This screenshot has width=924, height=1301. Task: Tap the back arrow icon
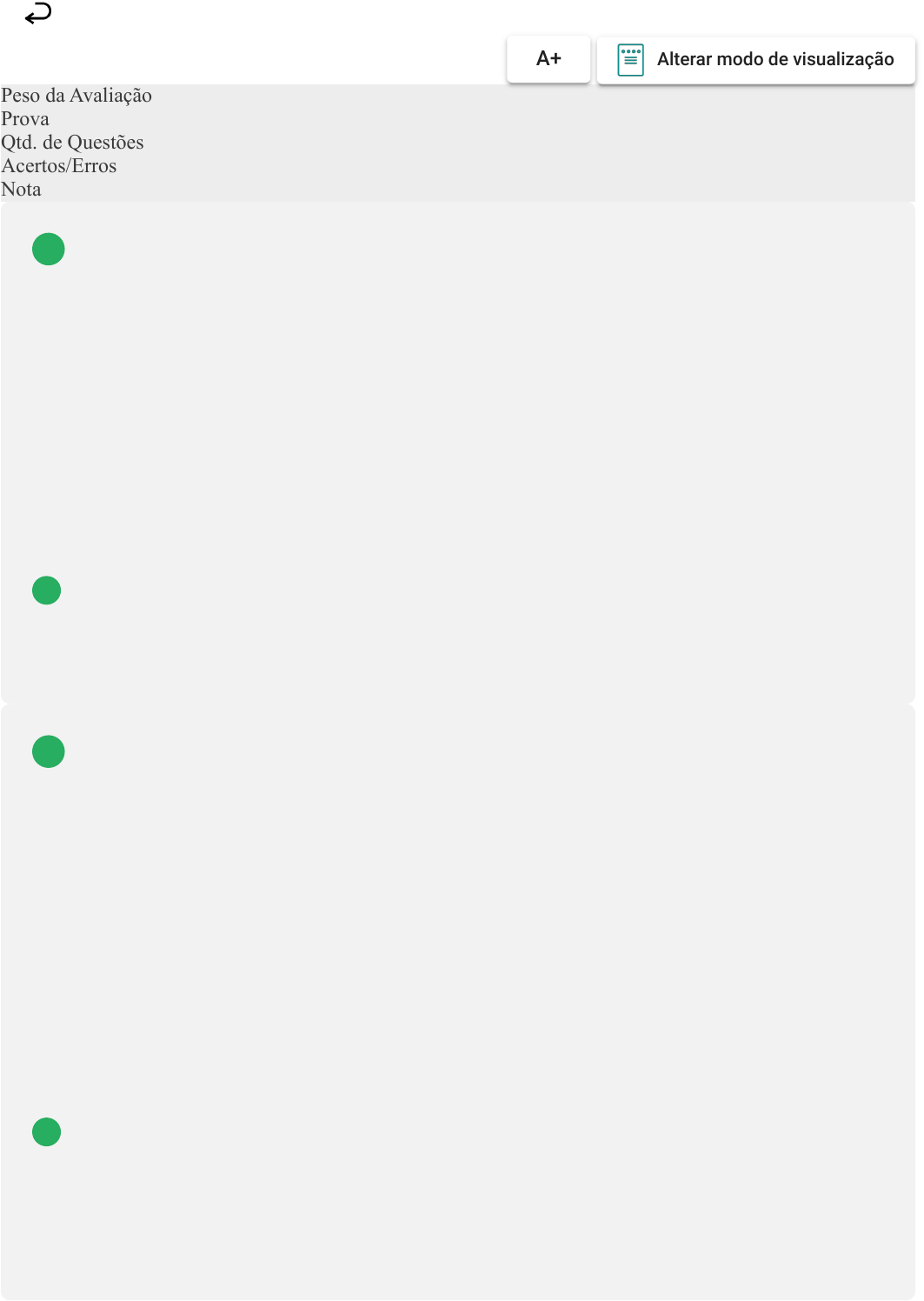tap(38, 14)
